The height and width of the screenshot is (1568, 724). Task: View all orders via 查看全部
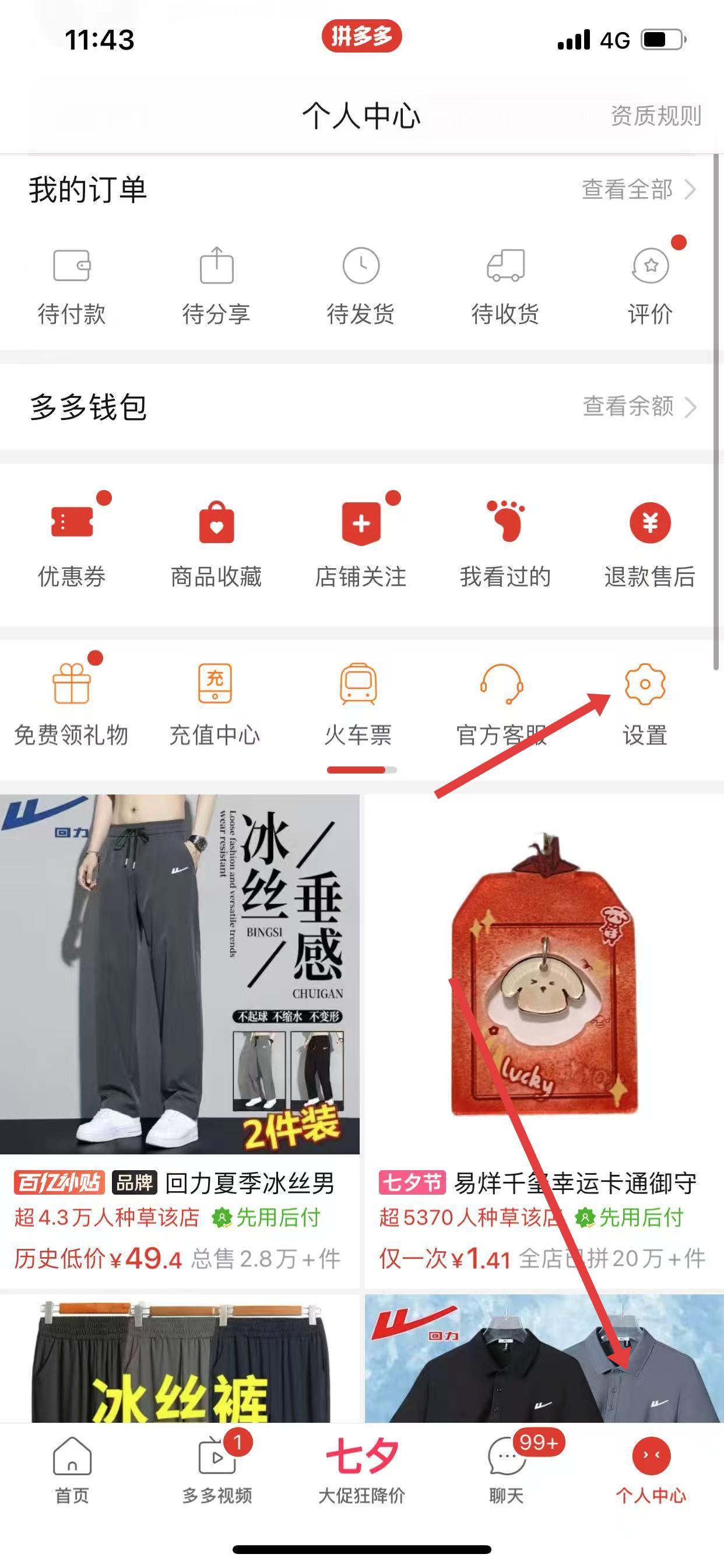click(x=638, y=190)
